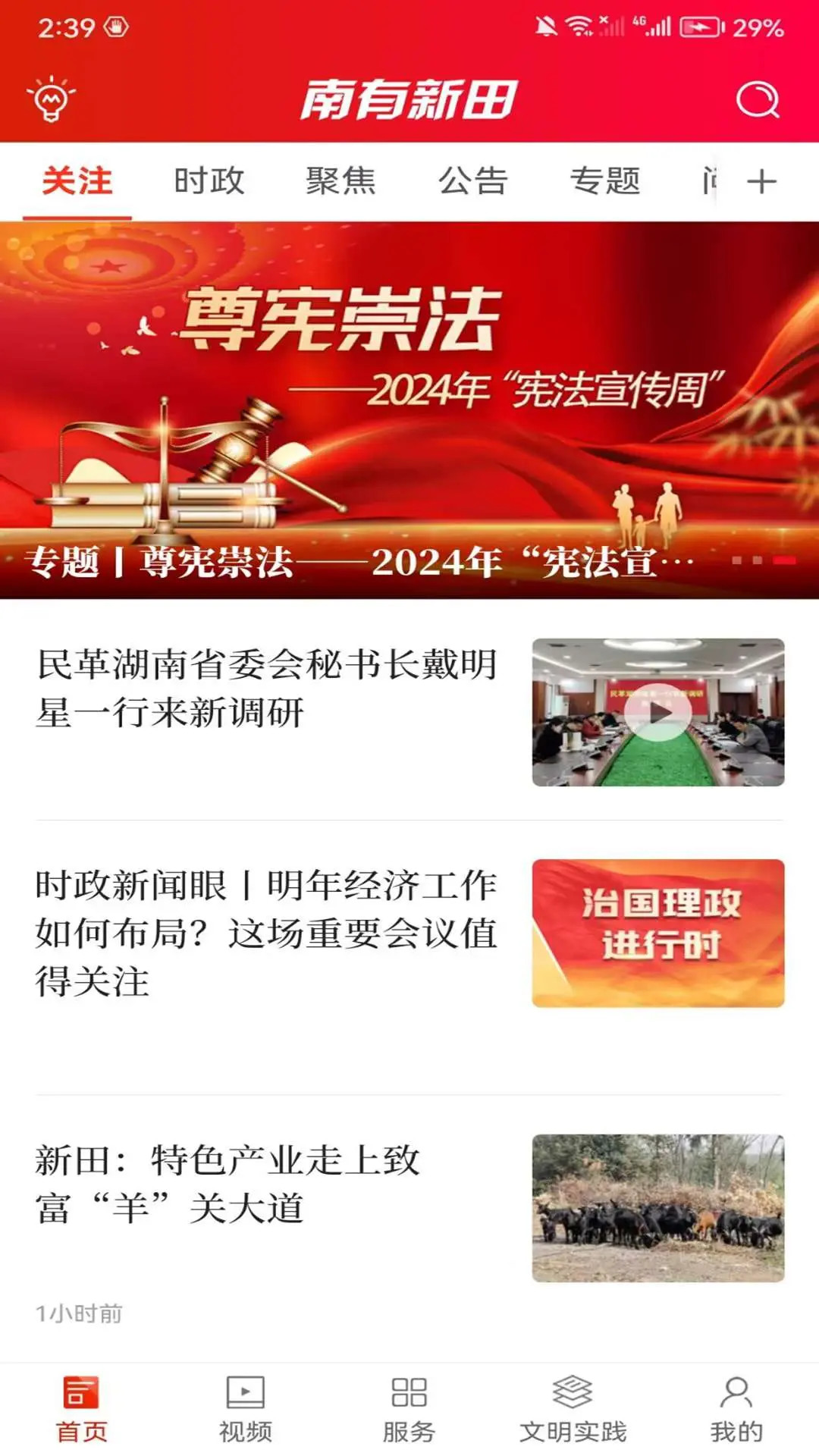Select the 首页 home icon
The image size is (819, 1456).
coord(82,1407)
